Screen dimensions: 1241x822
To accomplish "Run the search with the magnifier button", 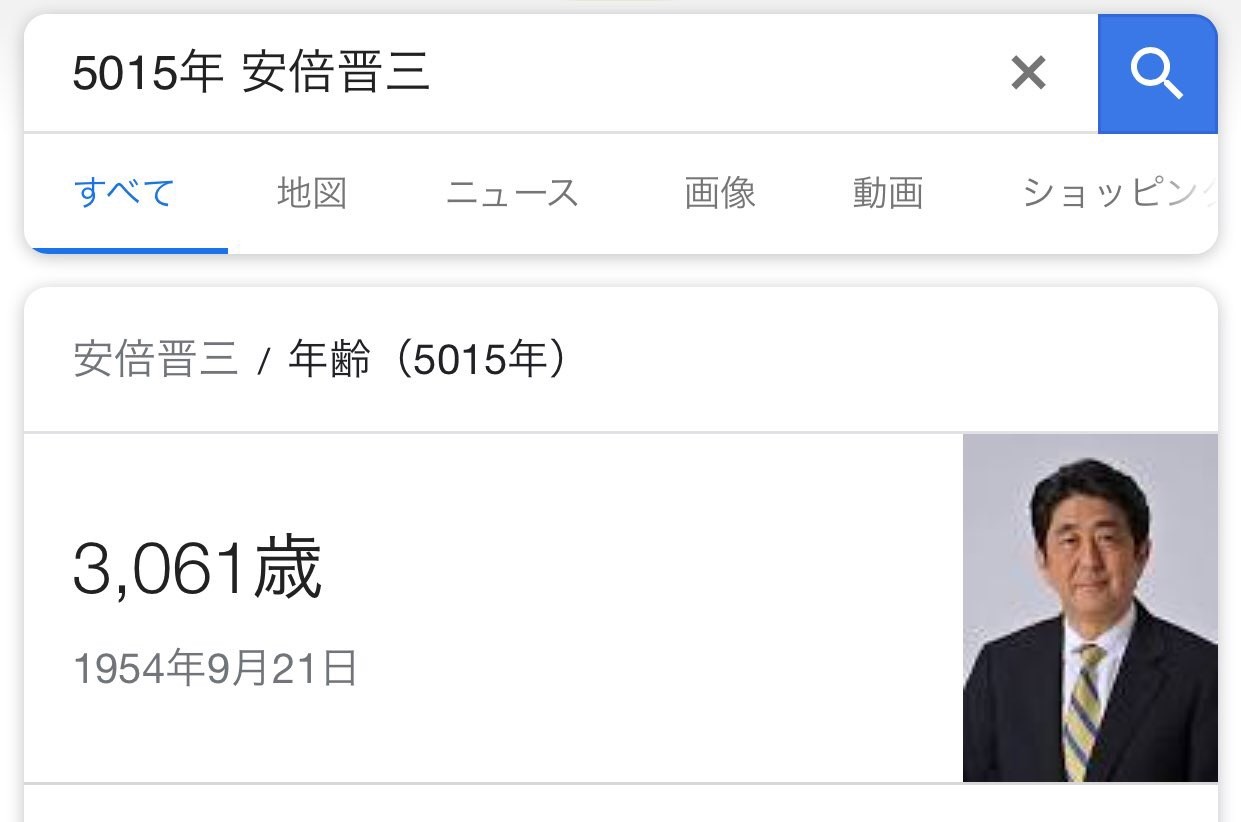I will pos(1157,74).
